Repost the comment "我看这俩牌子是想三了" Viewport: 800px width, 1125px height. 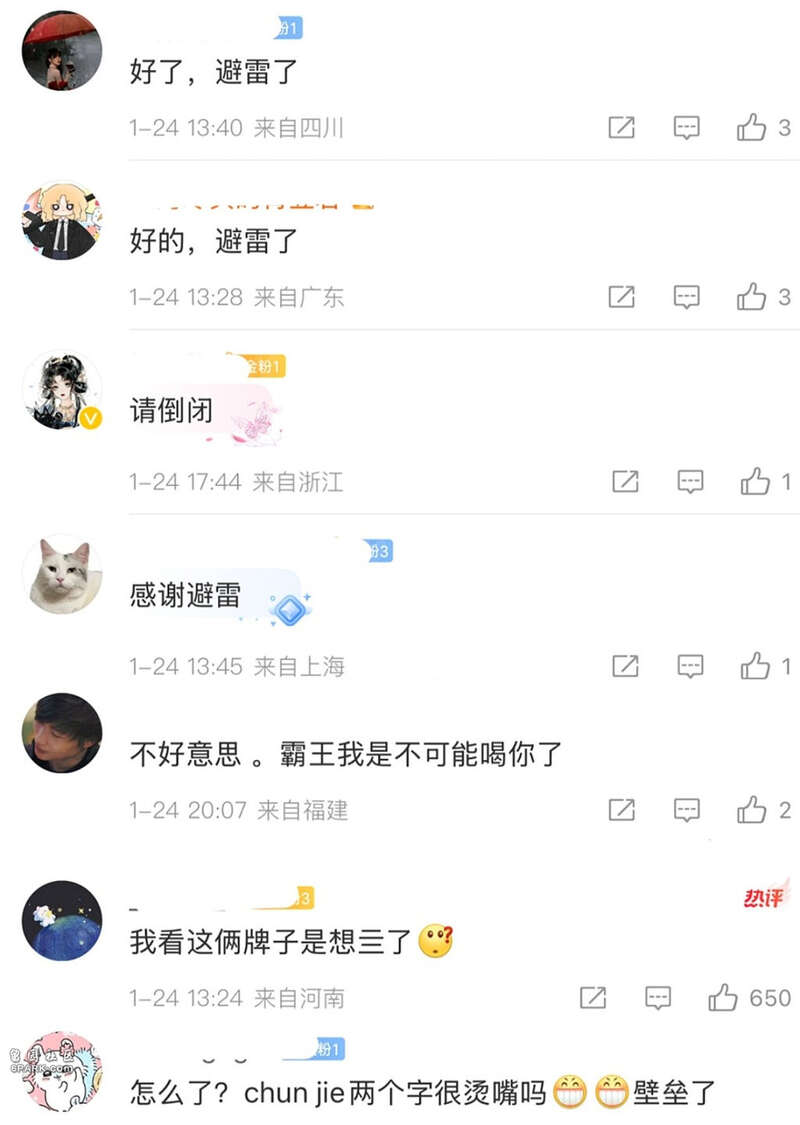(593, 997)
